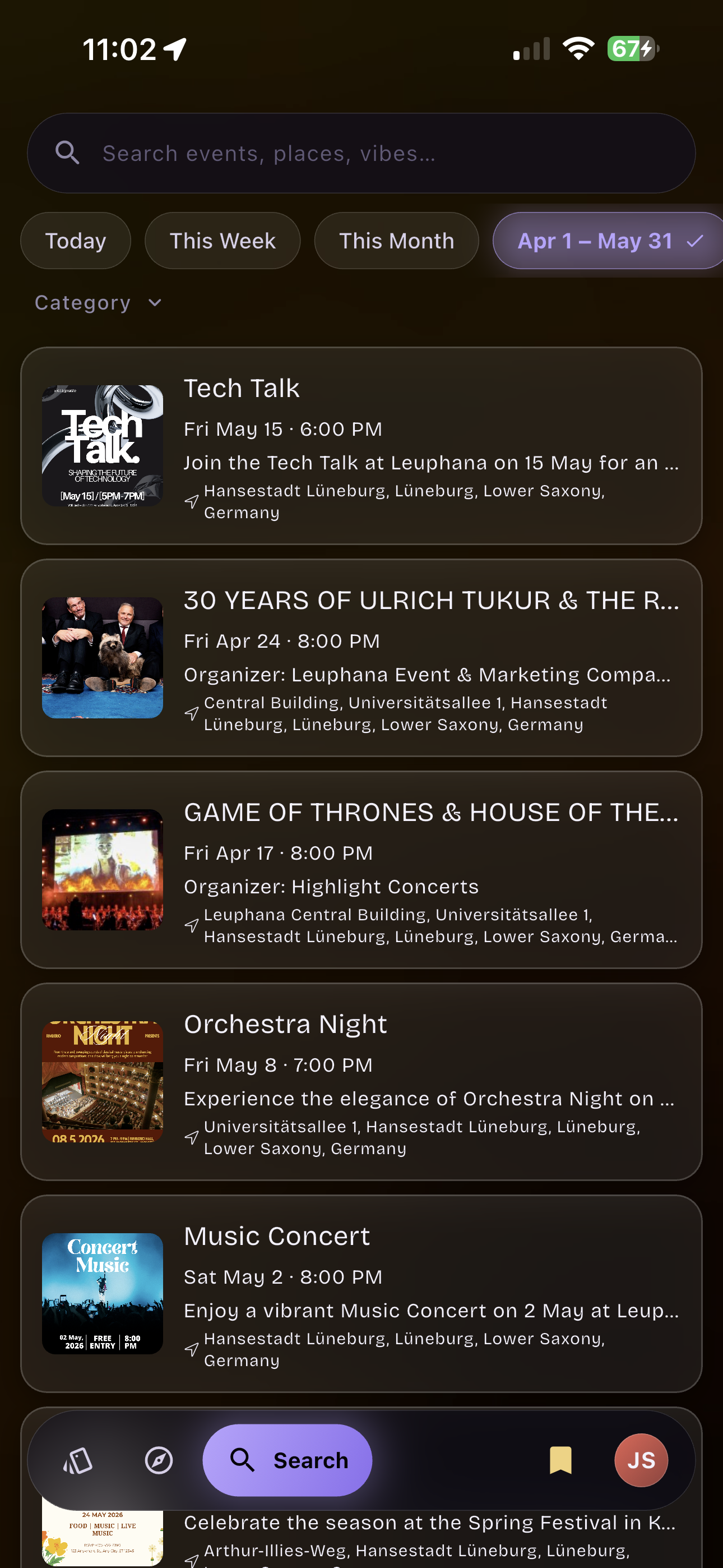
Task: Tap the navigation arrow next to Orchestra Night's venue
Action: pos(192,1137)
